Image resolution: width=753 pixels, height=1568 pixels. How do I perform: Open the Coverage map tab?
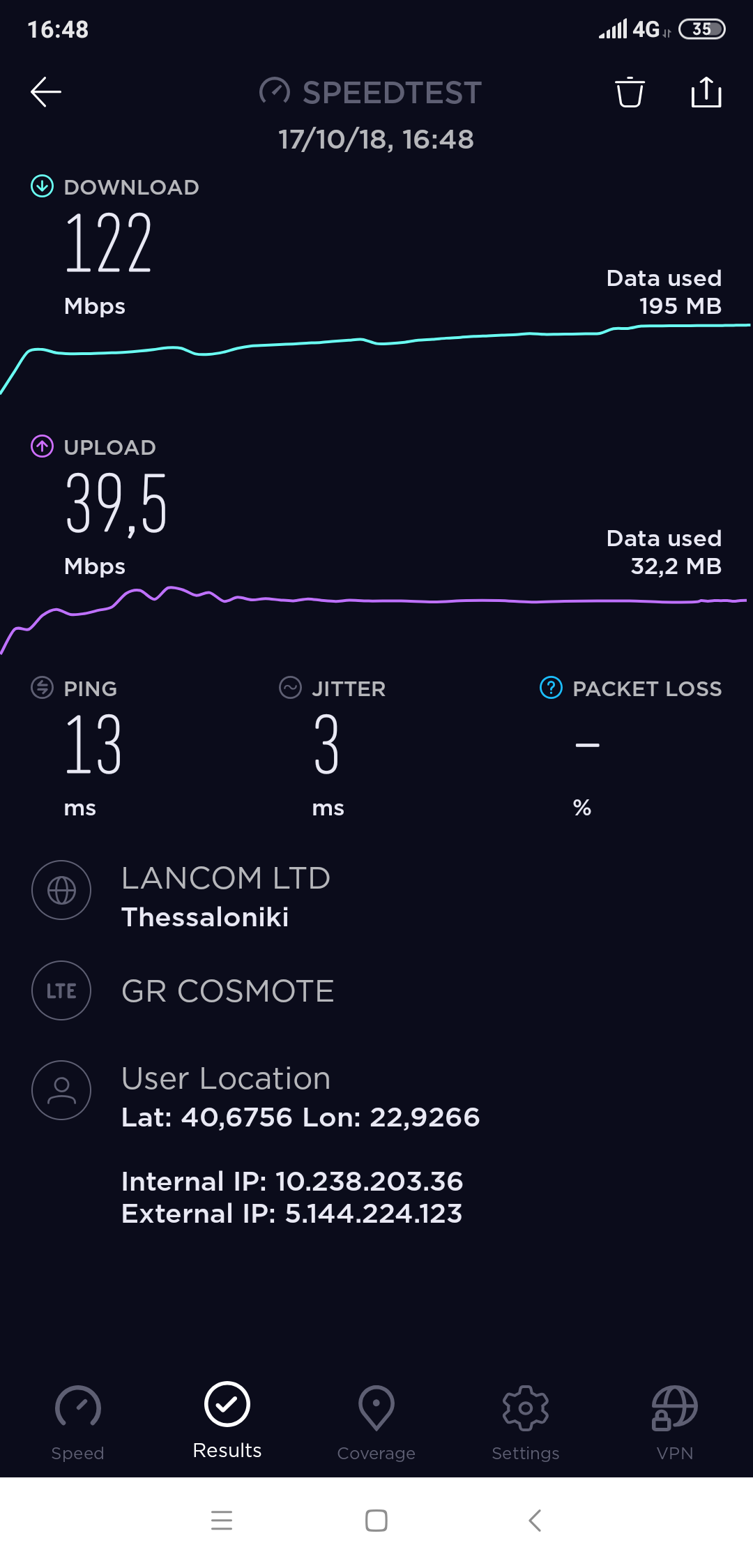[x=376, y=1423]
